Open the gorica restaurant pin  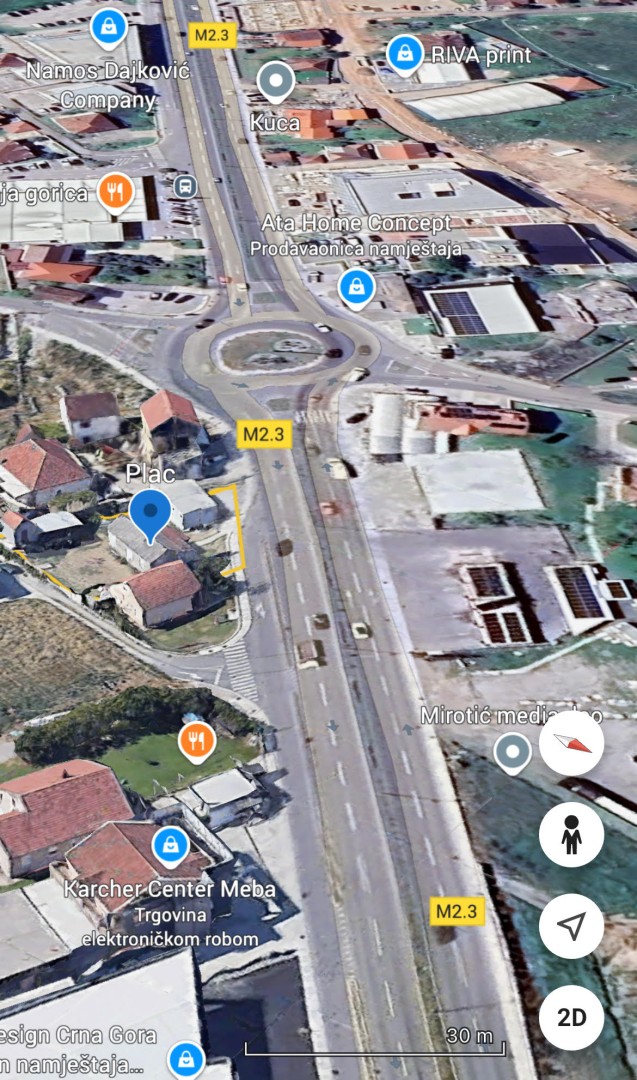[116, 191]
